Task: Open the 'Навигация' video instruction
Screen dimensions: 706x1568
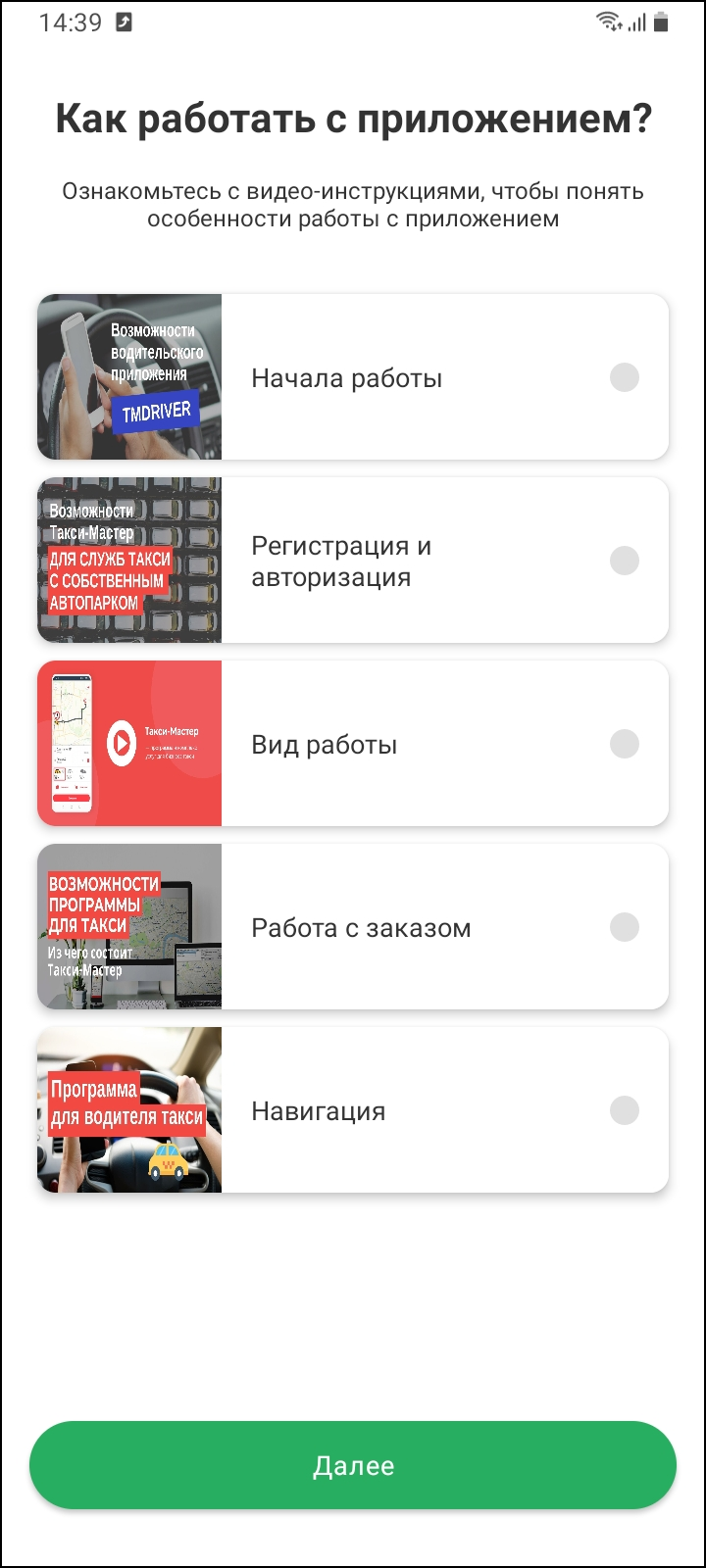Action: tap(353, 1110)
